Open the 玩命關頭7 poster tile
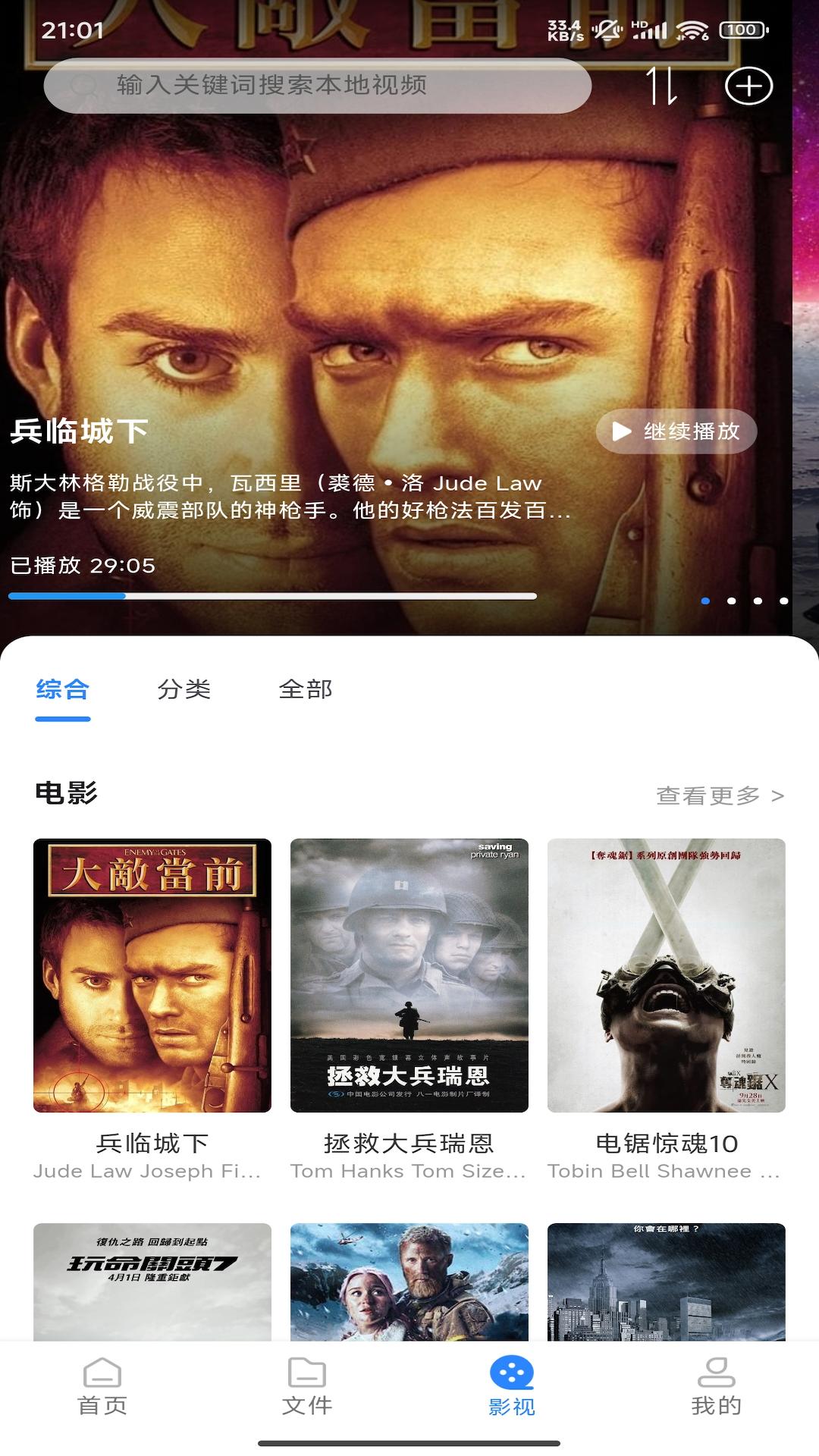 coord(152,1282)
